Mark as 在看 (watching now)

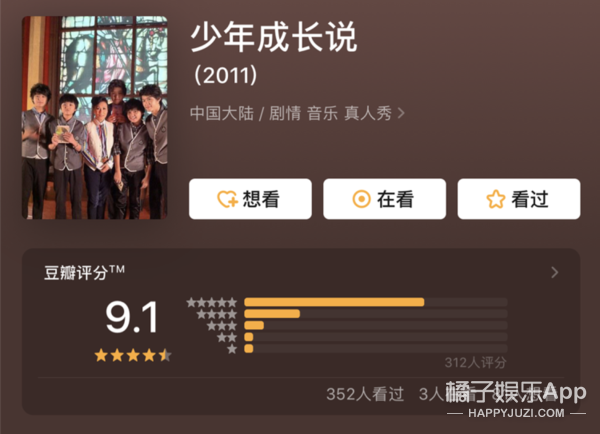384,199
